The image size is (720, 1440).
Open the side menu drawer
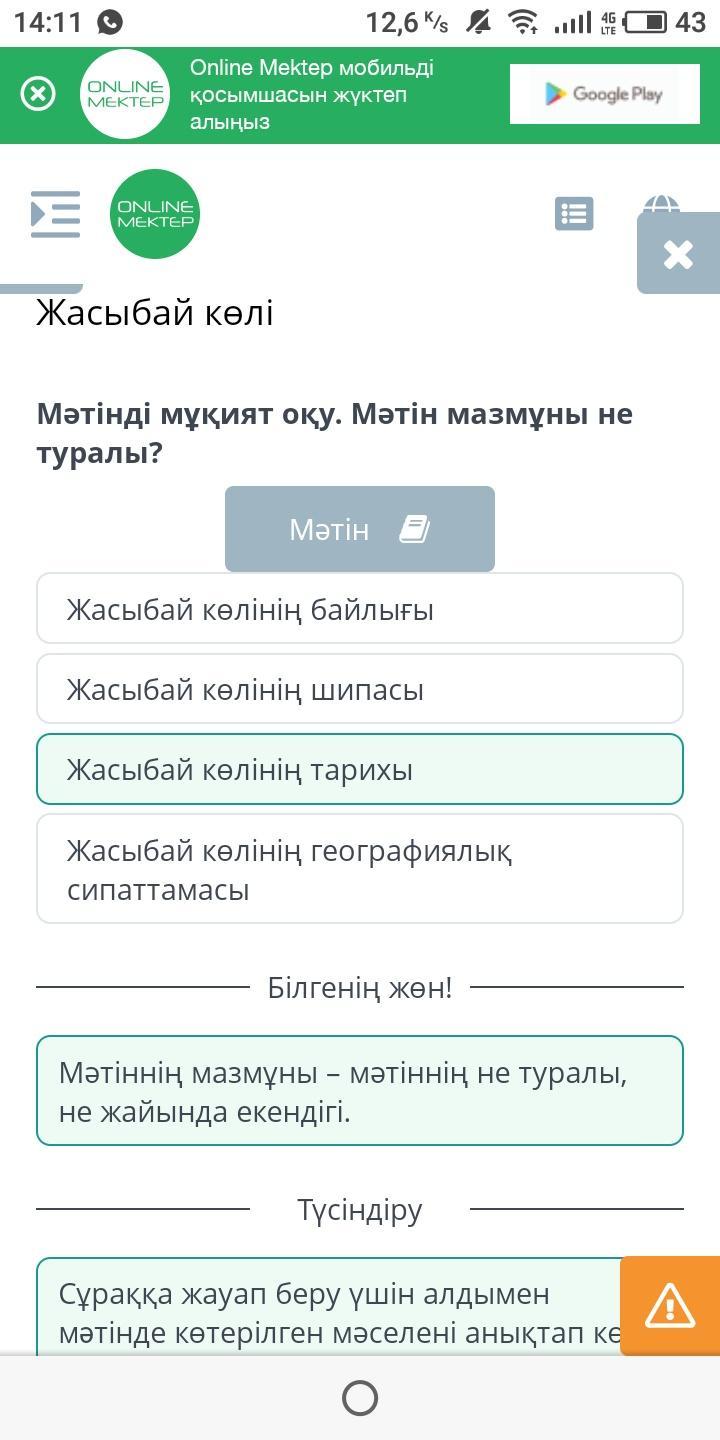pyautogui.click(x=55, y=214)
